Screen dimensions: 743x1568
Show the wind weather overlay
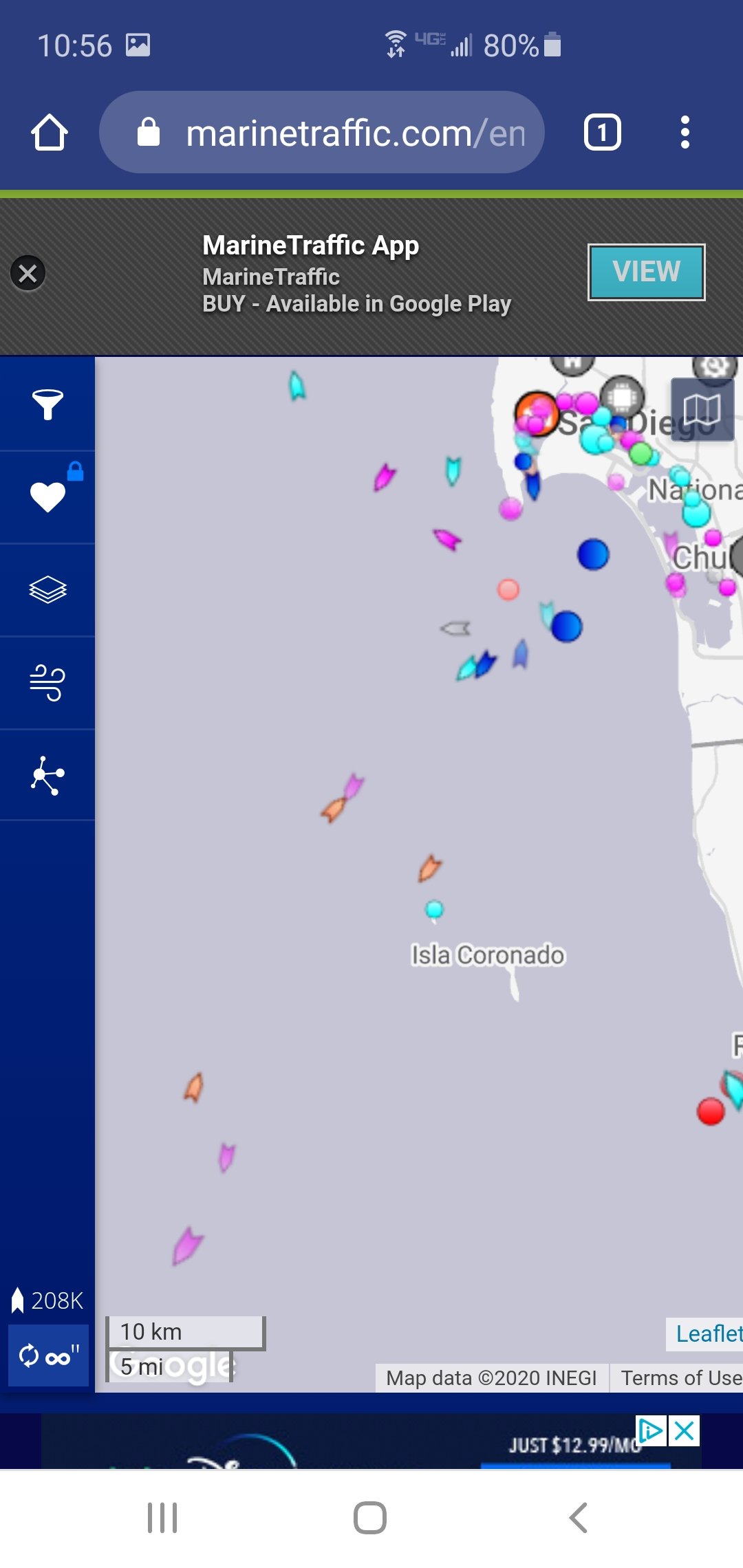(x=47, y=683)
